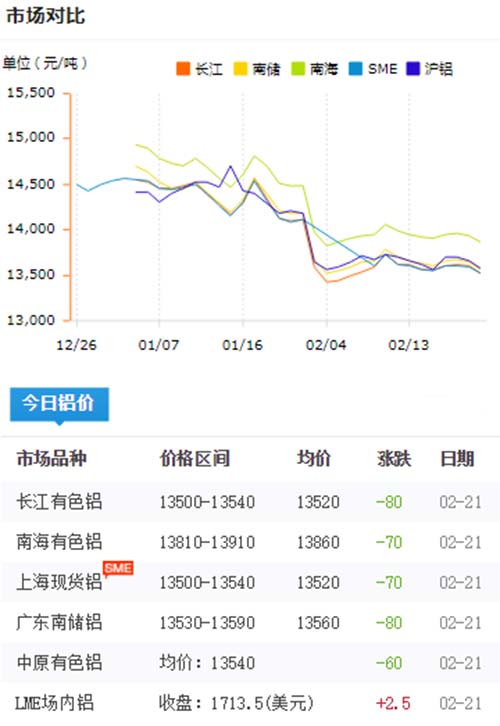Open the 南海有色铝 price row
Image resolution: width=500 pixels, height=726 pixels.
click(250, 542)
